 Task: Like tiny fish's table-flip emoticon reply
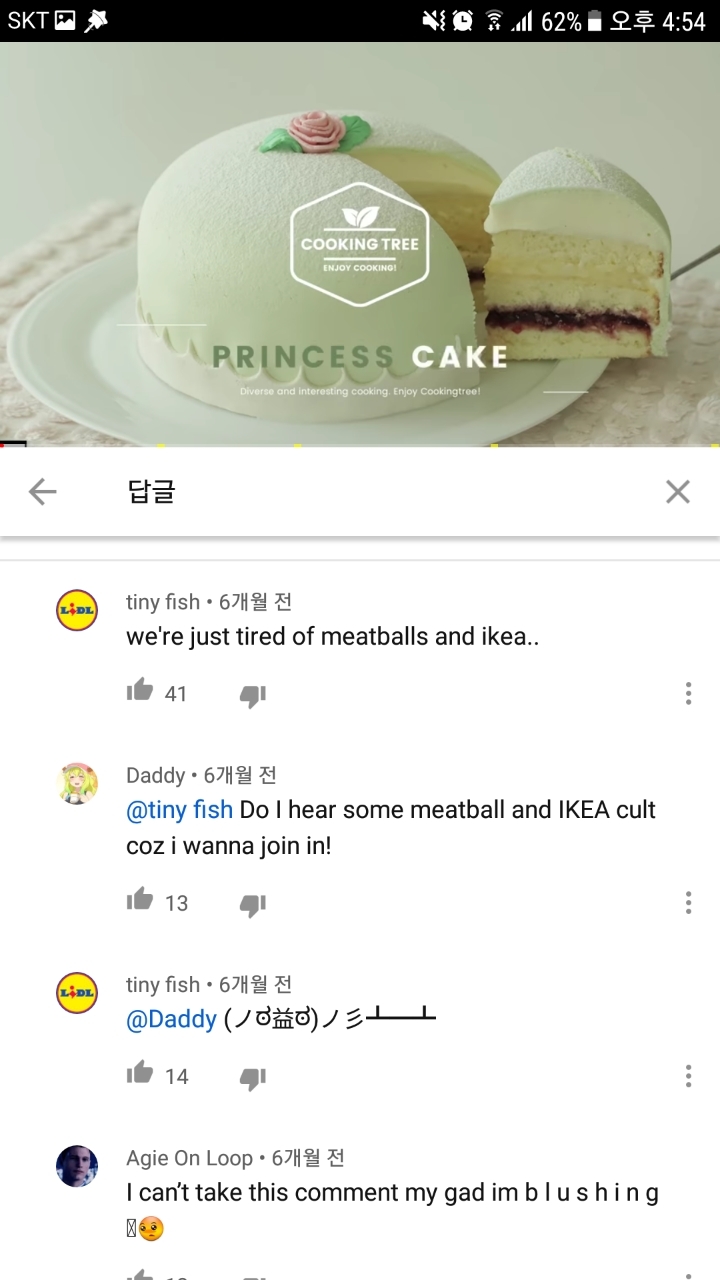[x=140, y=1073]
